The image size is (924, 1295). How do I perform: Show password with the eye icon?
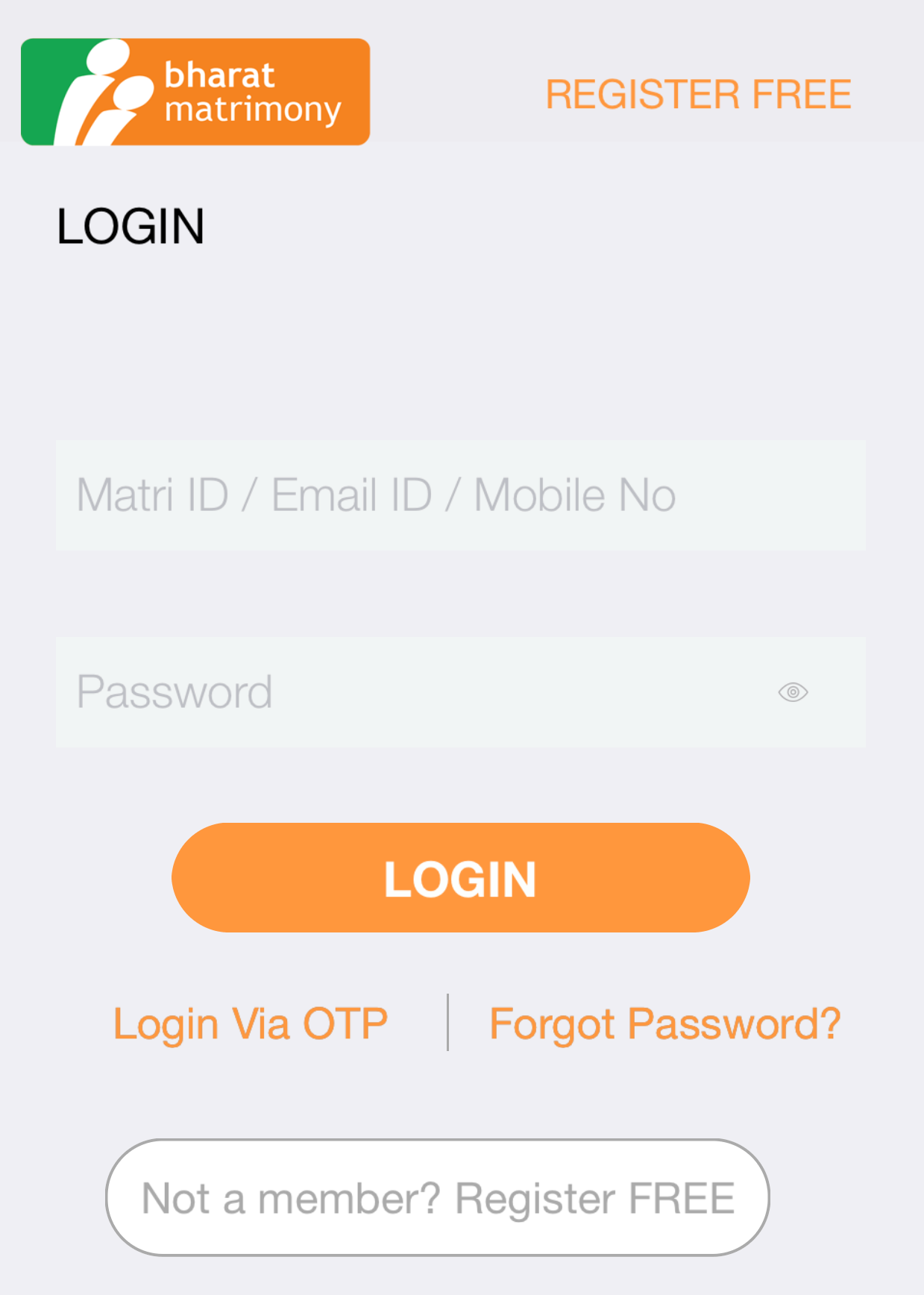point(793,692)
